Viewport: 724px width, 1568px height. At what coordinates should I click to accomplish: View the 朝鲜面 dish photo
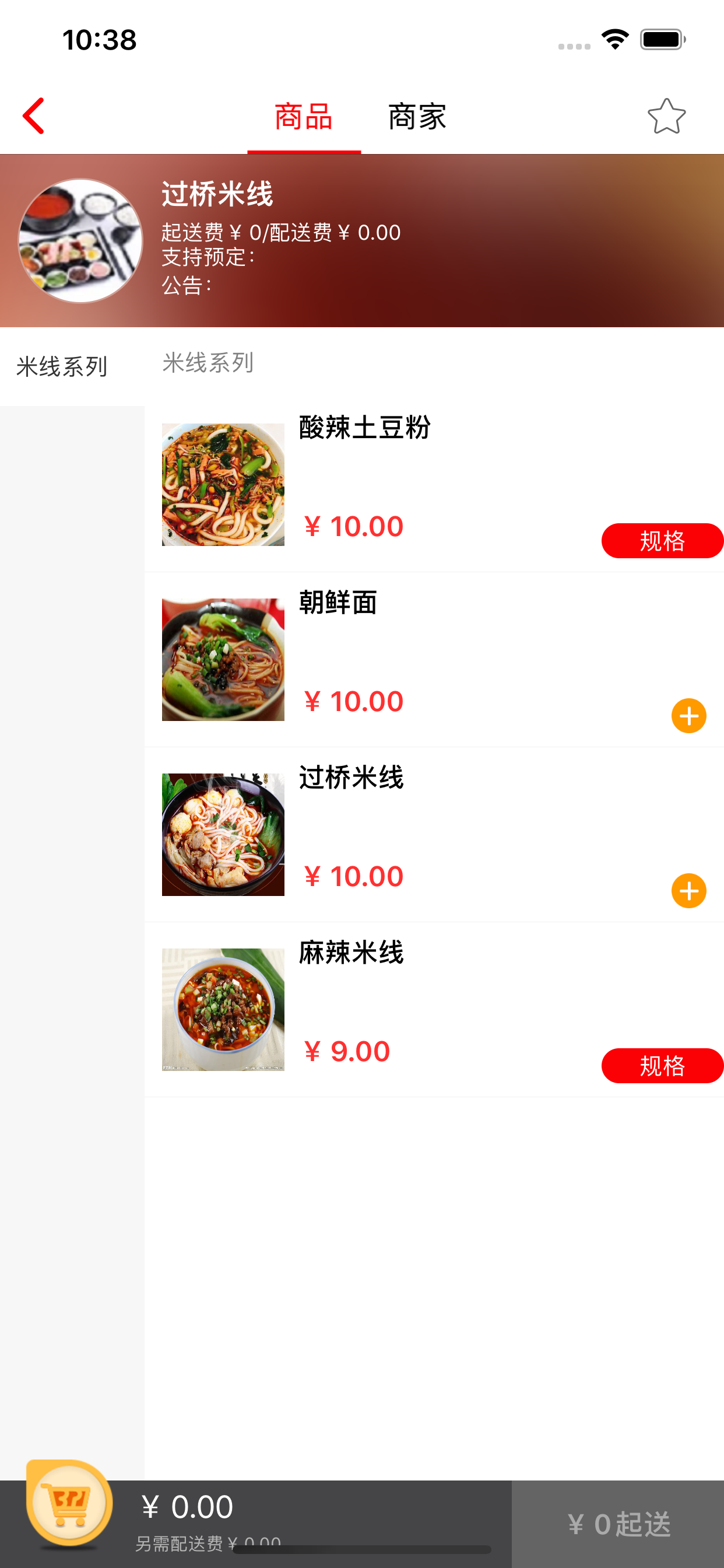[x=223, y=659]
